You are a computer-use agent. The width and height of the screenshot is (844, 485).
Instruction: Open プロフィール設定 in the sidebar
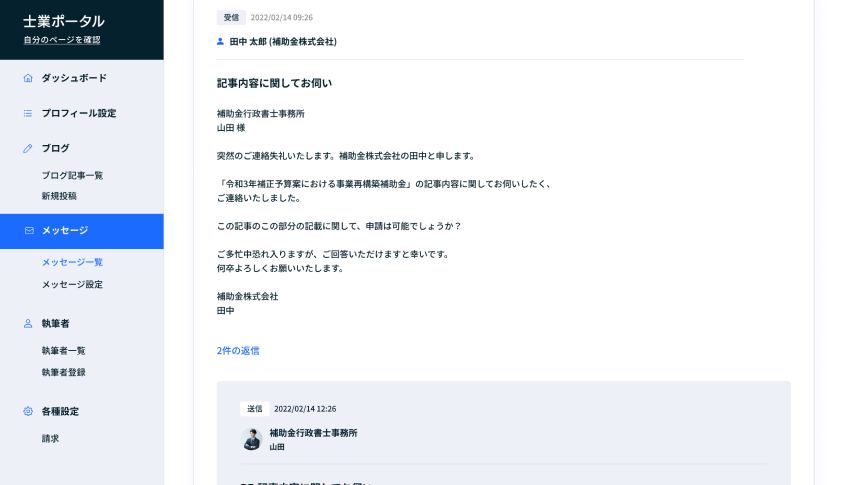[x=78, y=113]
